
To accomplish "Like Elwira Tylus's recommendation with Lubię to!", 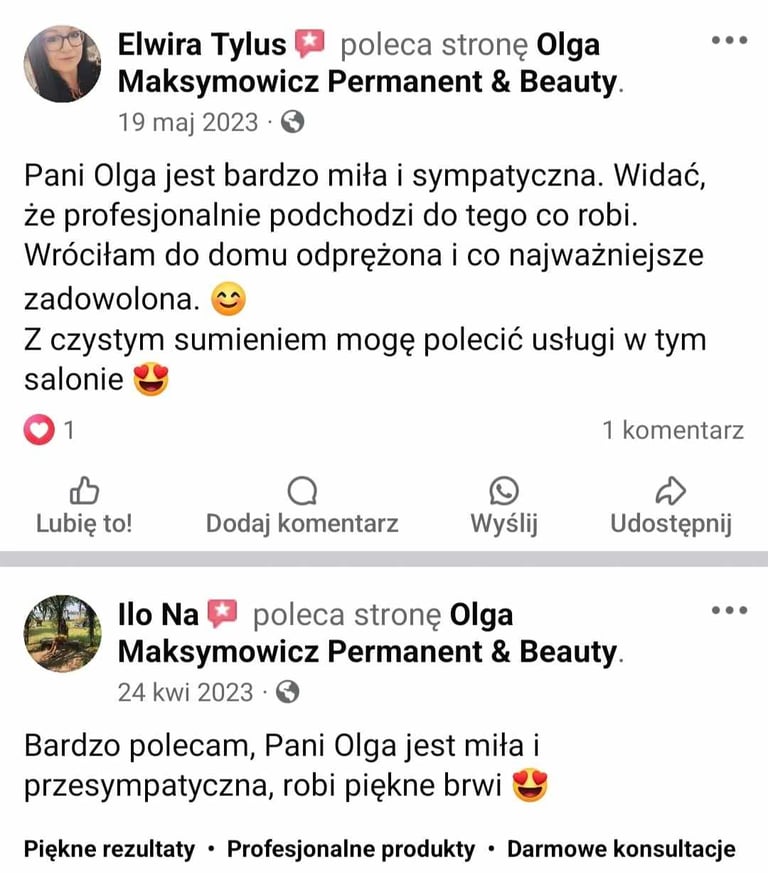I will [x=84, y=507].
